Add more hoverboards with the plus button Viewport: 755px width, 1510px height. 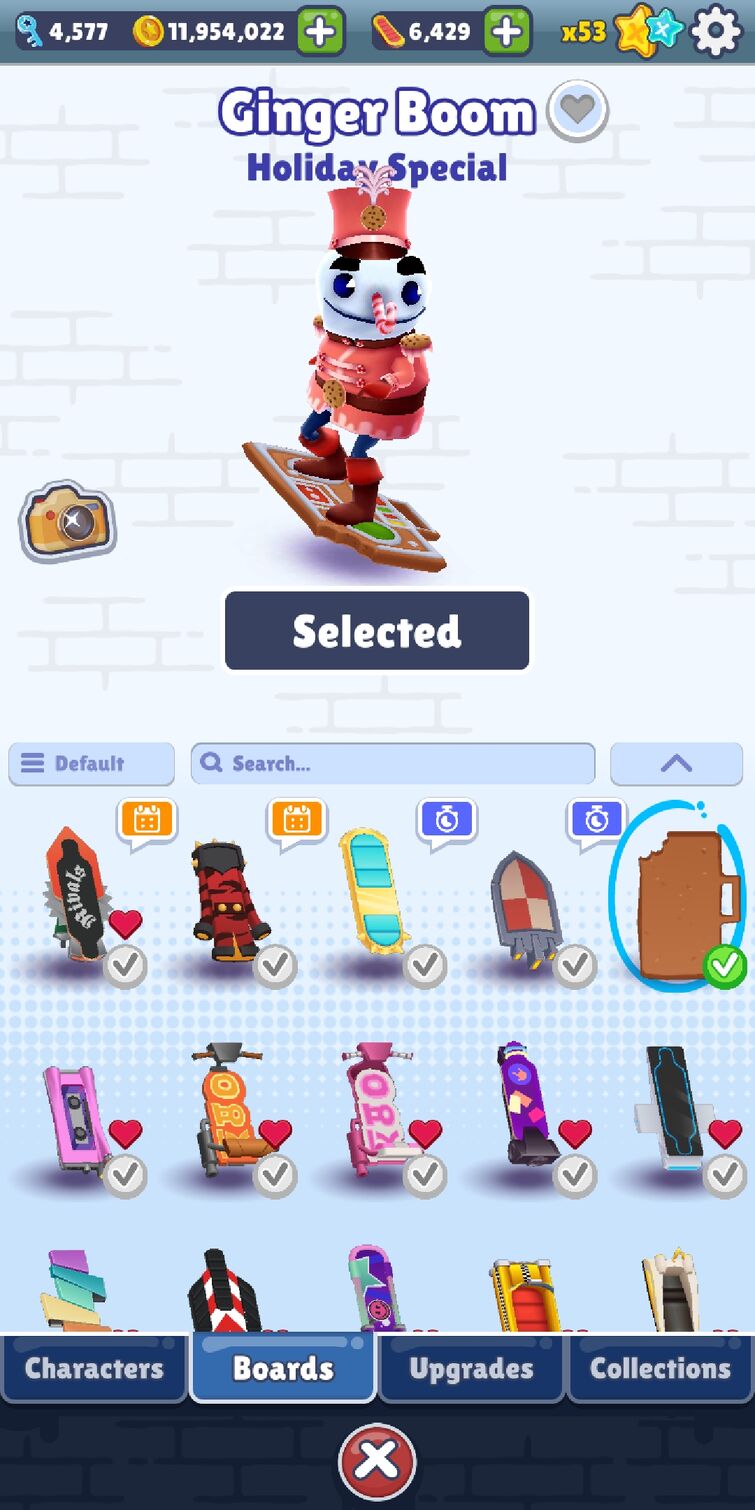(x=508, y=32)
